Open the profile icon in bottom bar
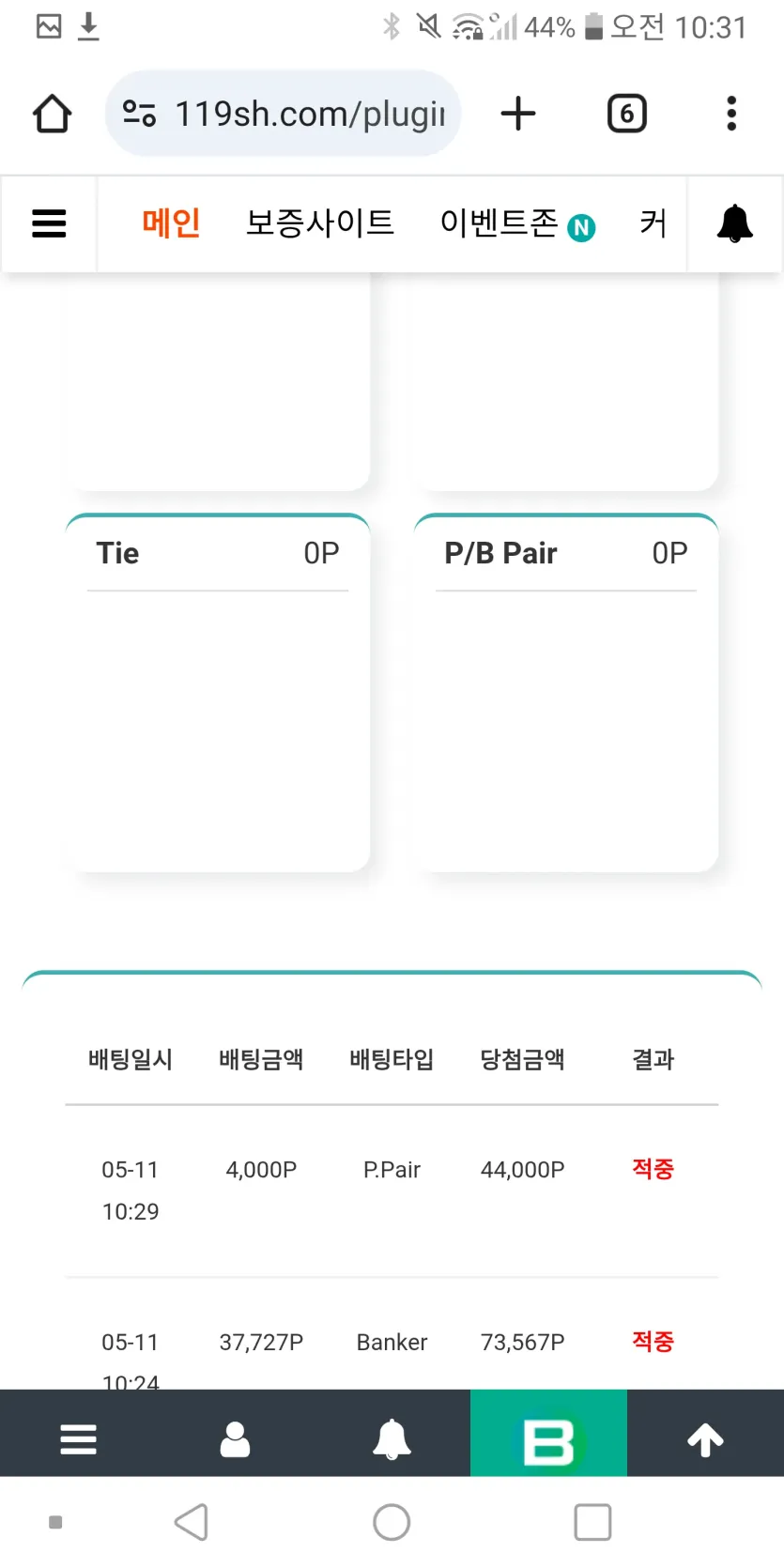 click(235, 1438)
